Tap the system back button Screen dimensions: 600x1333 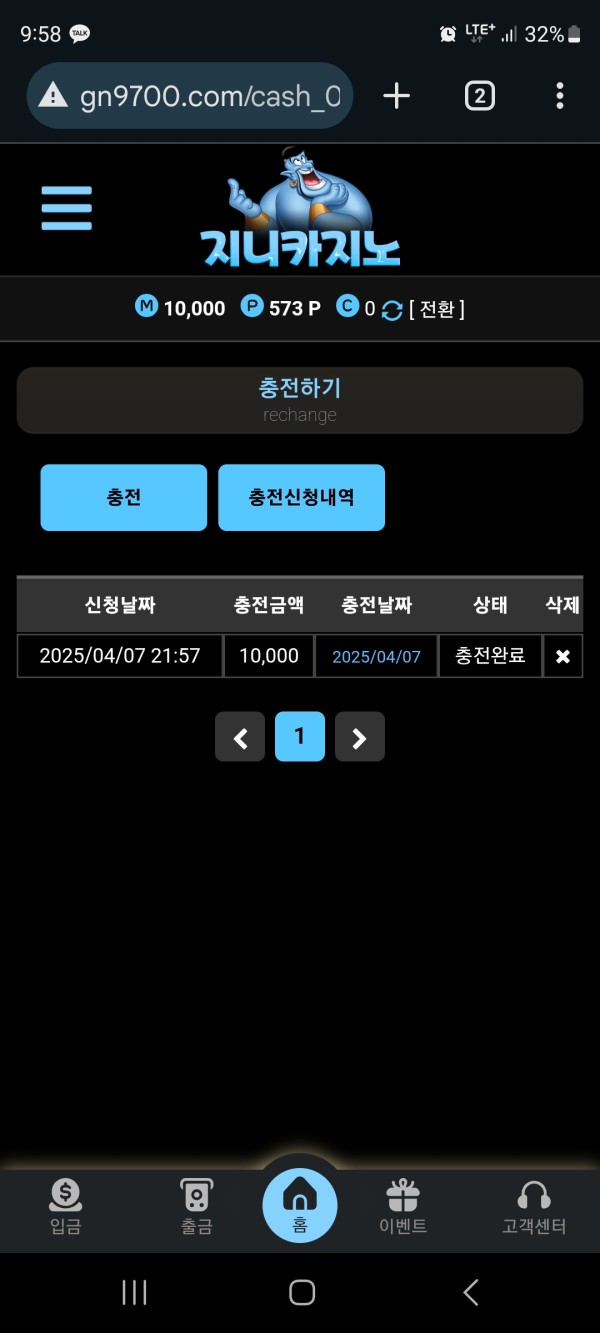(x=471, y=1292)
